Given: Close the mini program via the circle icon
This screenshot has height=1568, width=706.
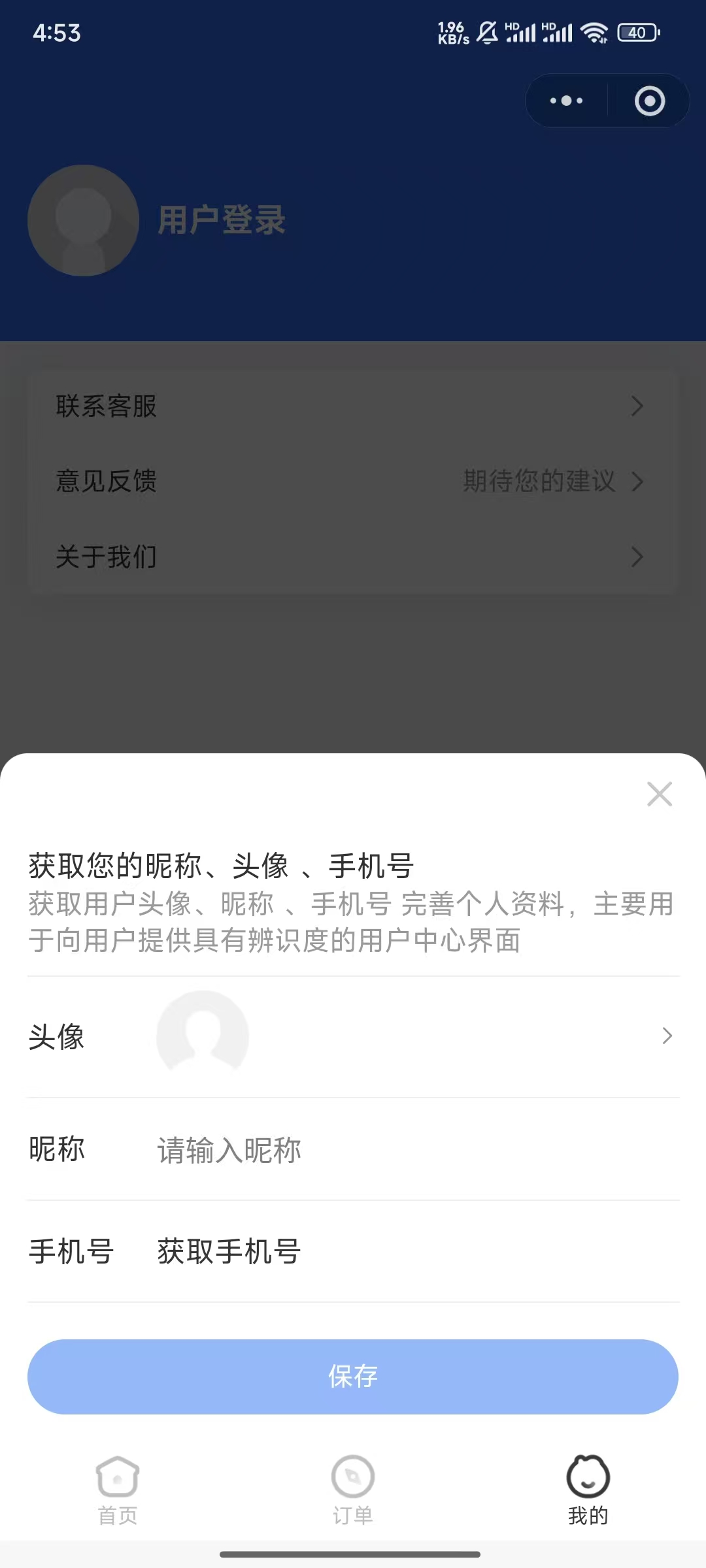Looking at the screenshot, I should pyautogui.click(x=649, y=101).
